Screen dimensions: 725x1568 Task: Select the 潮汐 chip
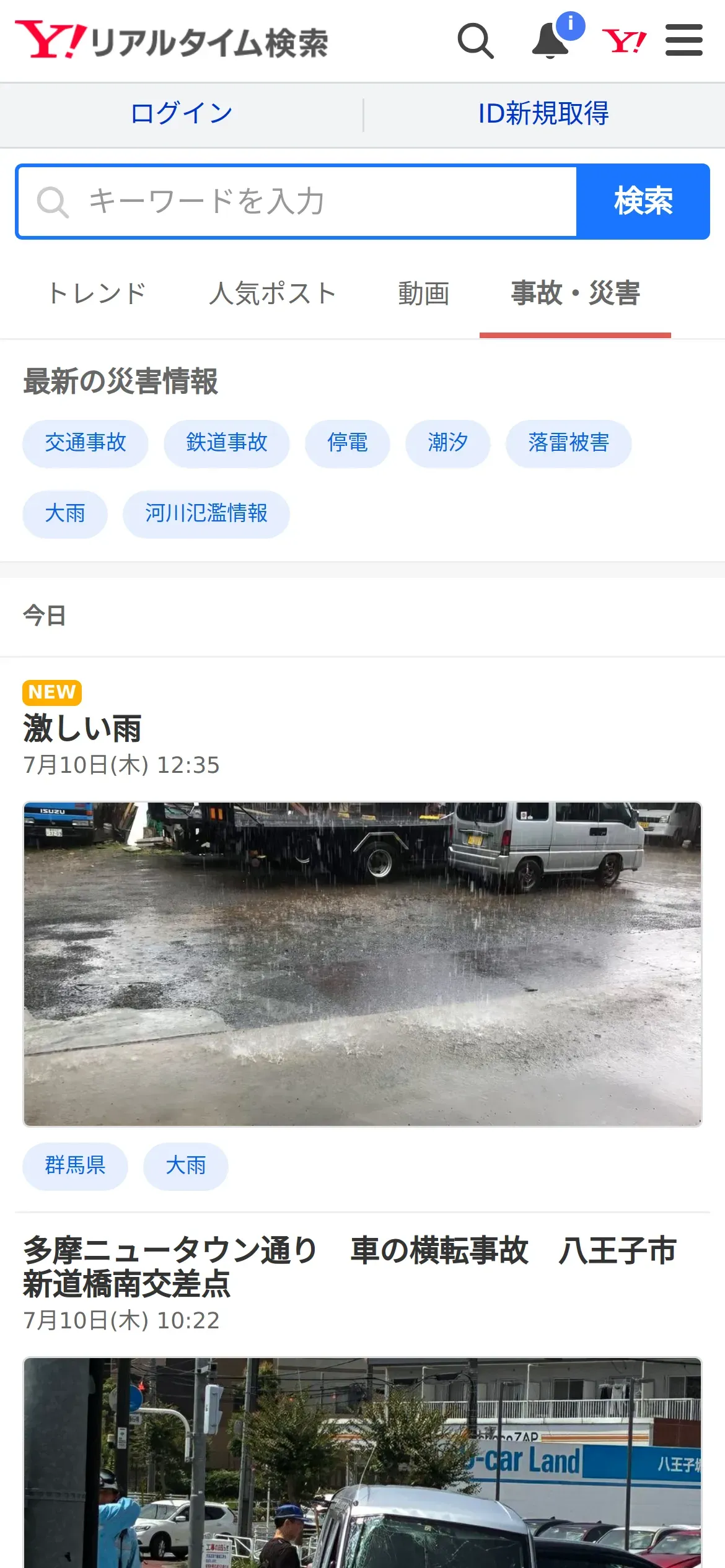448,443
